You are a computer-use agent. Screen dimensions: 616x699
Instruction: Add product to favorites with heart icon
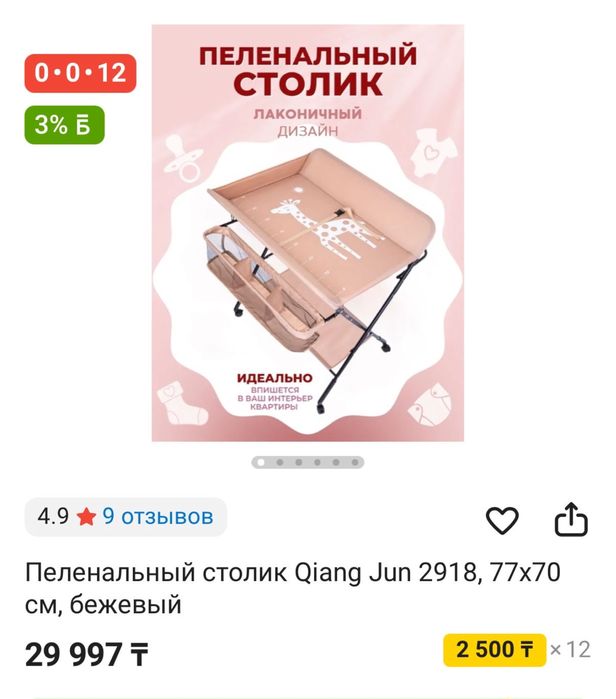pos(502,519)
